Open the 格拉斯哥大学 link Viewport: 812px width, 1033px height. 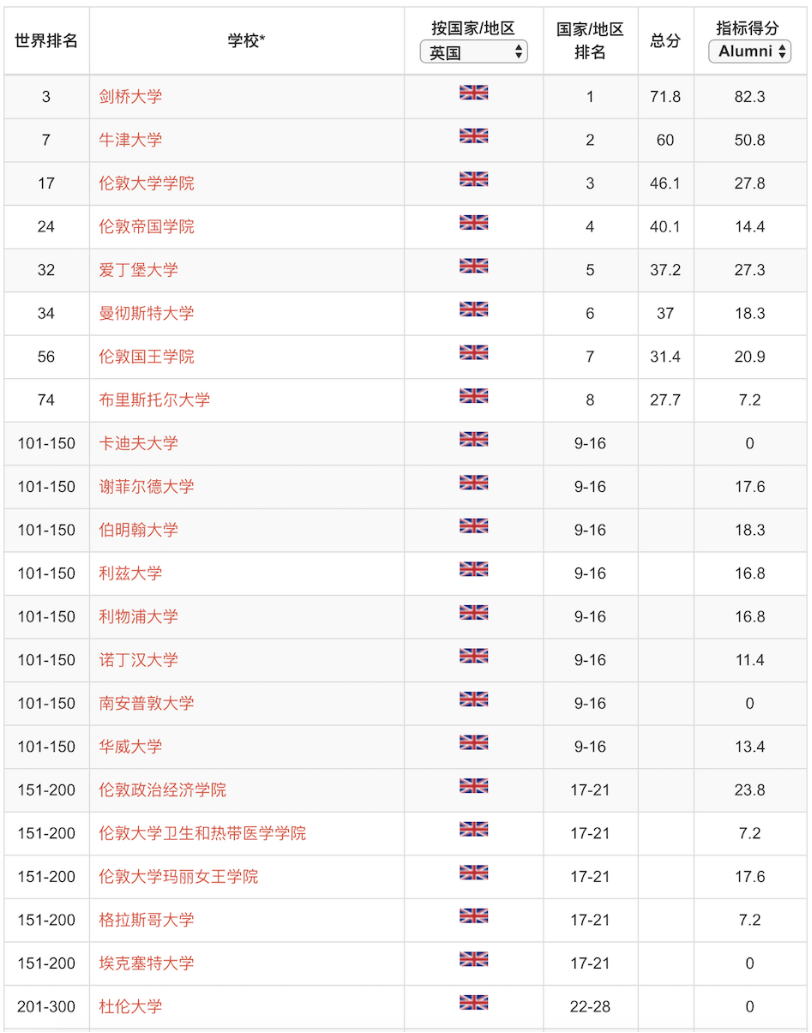(x=146, y=920)
